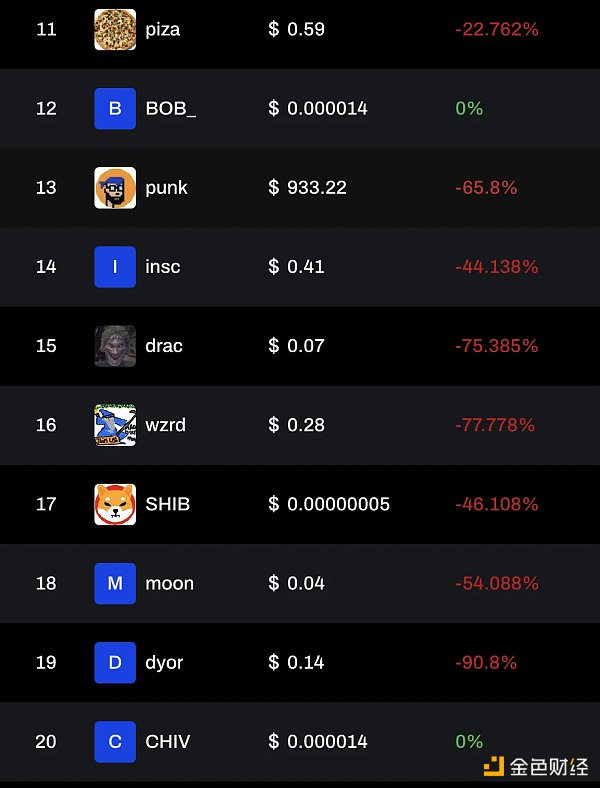Viewport: 600px width, 788px height.
Task: Open the dyor token entry
Action: pyautogui.click(x=164, y=662)
